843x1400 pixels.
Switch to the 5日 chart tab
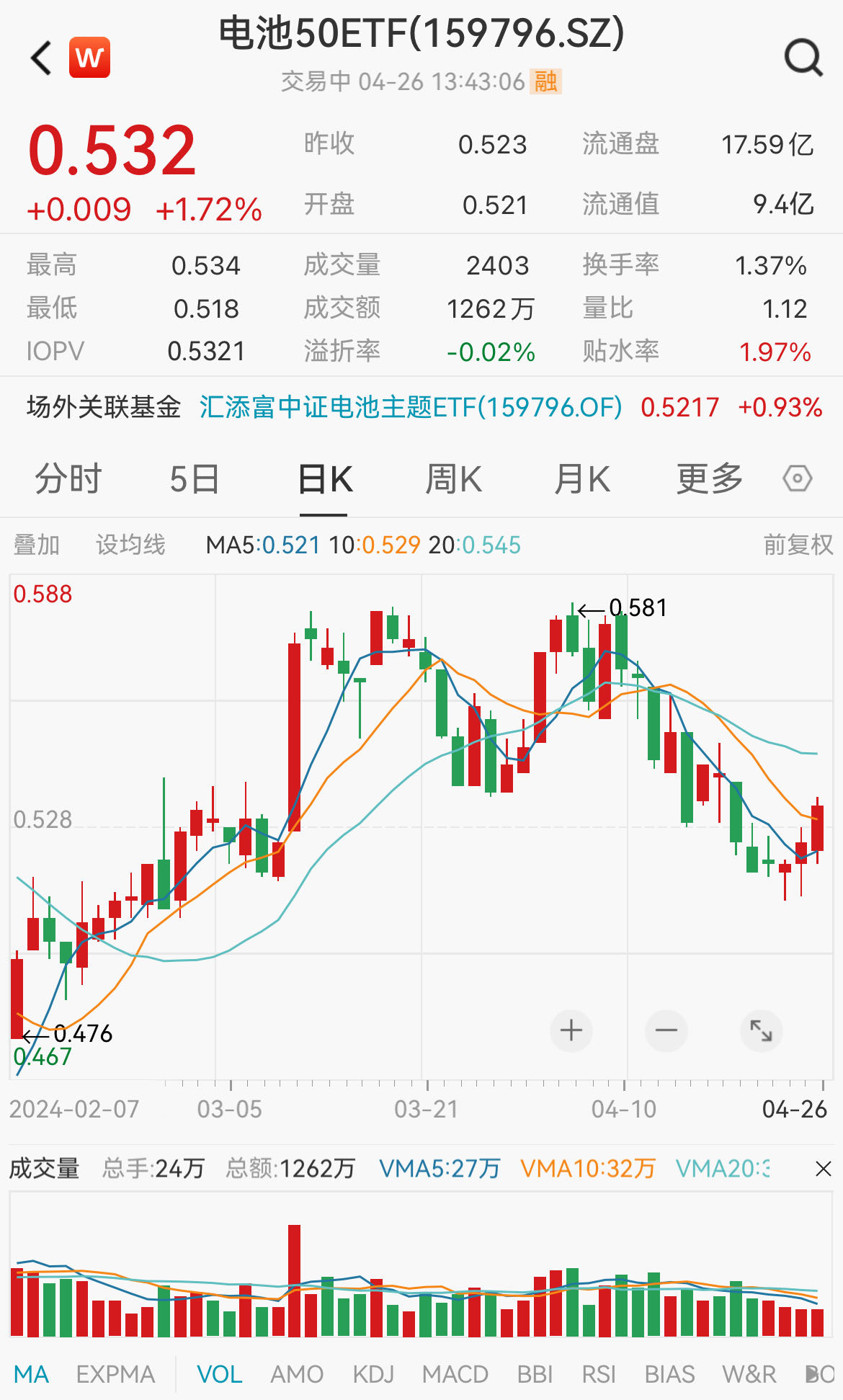click(195, 479)
